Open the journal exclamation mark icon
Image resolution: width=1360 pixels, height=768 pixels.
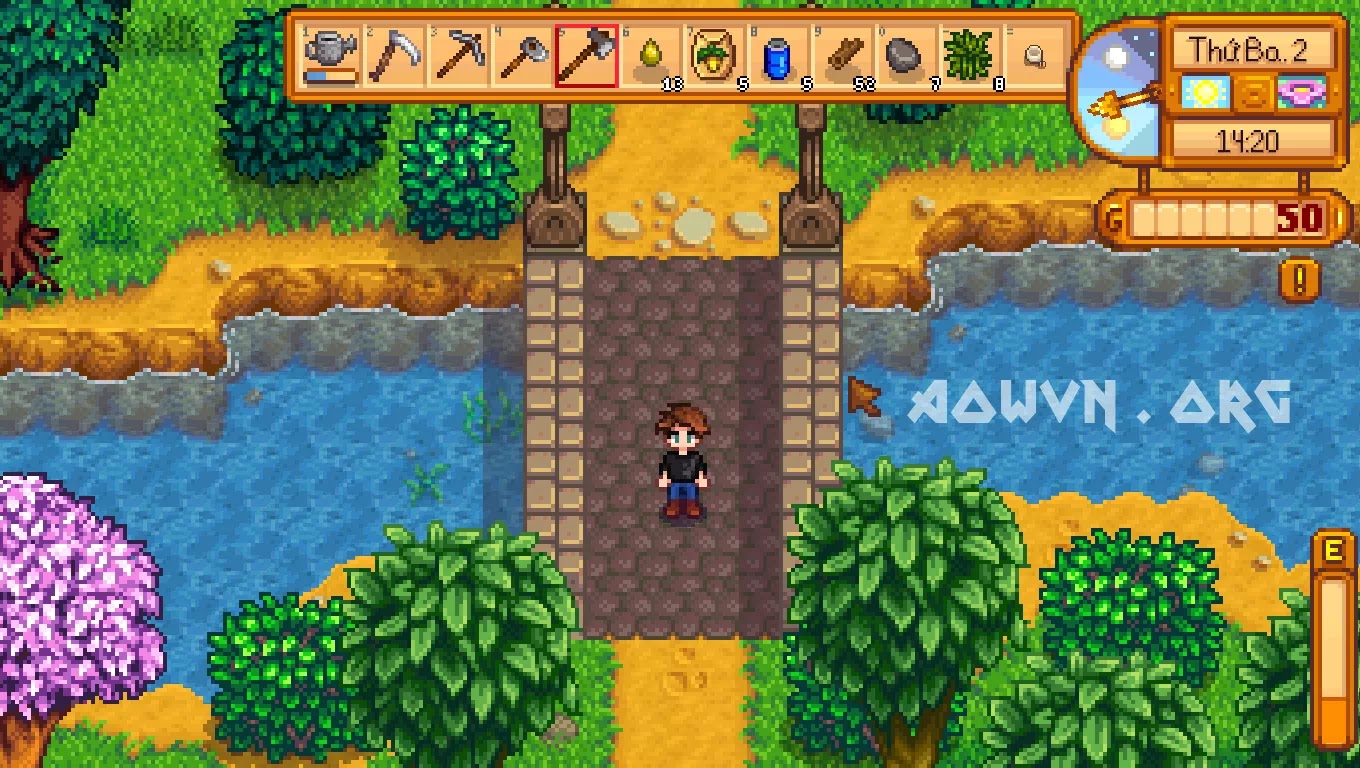tap(1299, 280)
